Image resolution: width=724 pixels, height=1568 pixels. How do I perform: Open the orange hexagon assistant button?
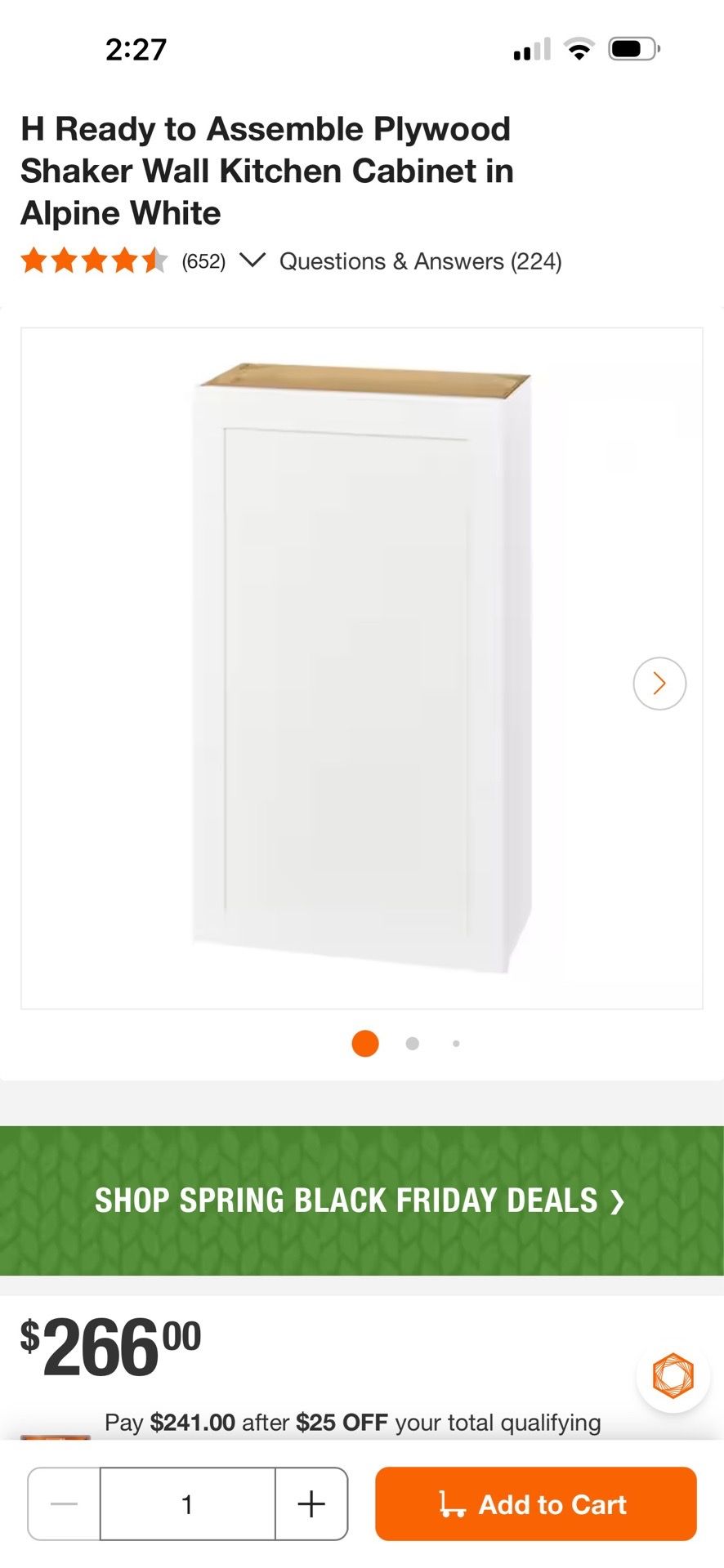click(x=673, y=1376)
